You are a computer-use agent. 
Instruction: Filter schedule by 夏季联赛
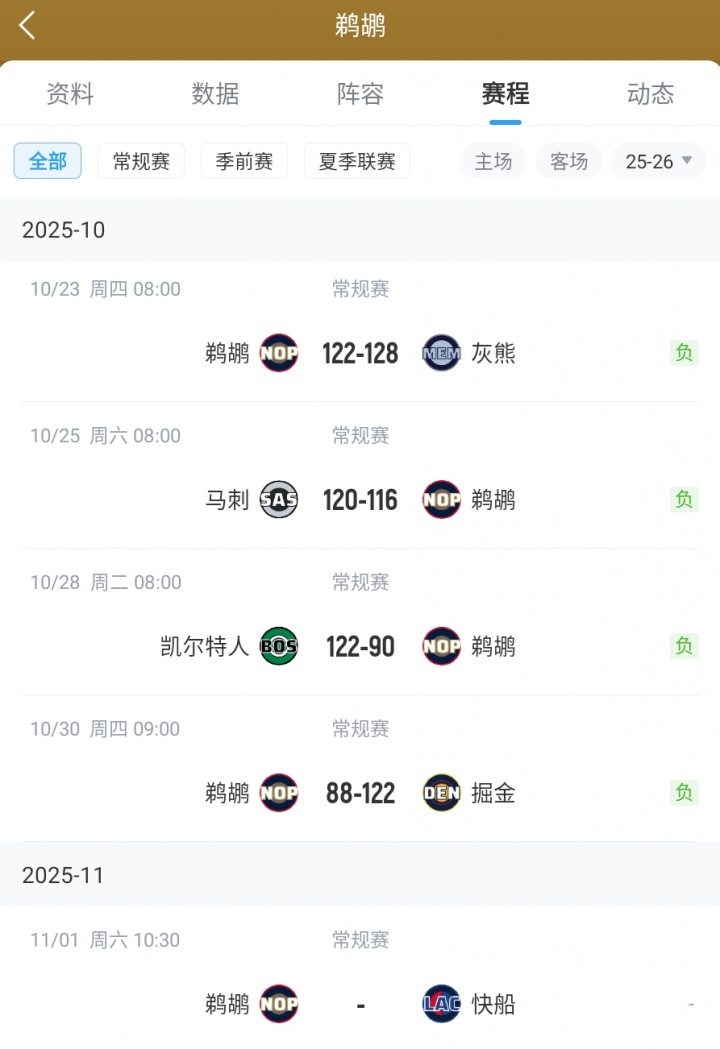357,161
